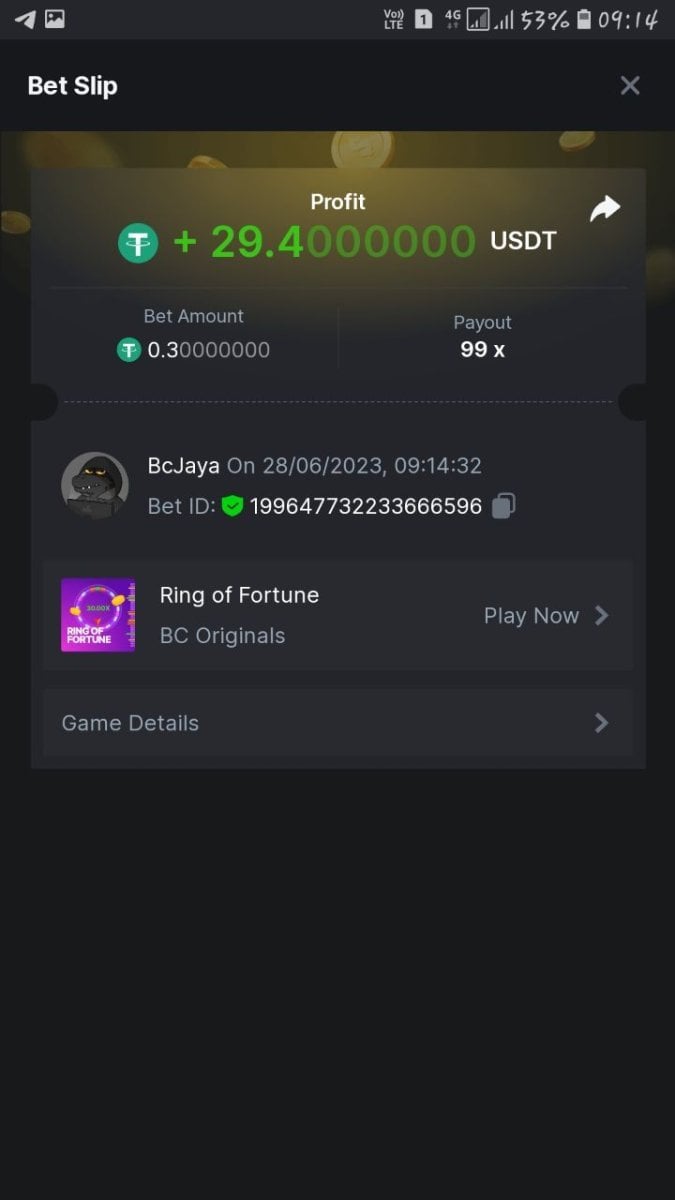Open BcJaya's profile avatar
Image resolution: width=675 pixels, height=1200 pixels.
coord(95,485)
